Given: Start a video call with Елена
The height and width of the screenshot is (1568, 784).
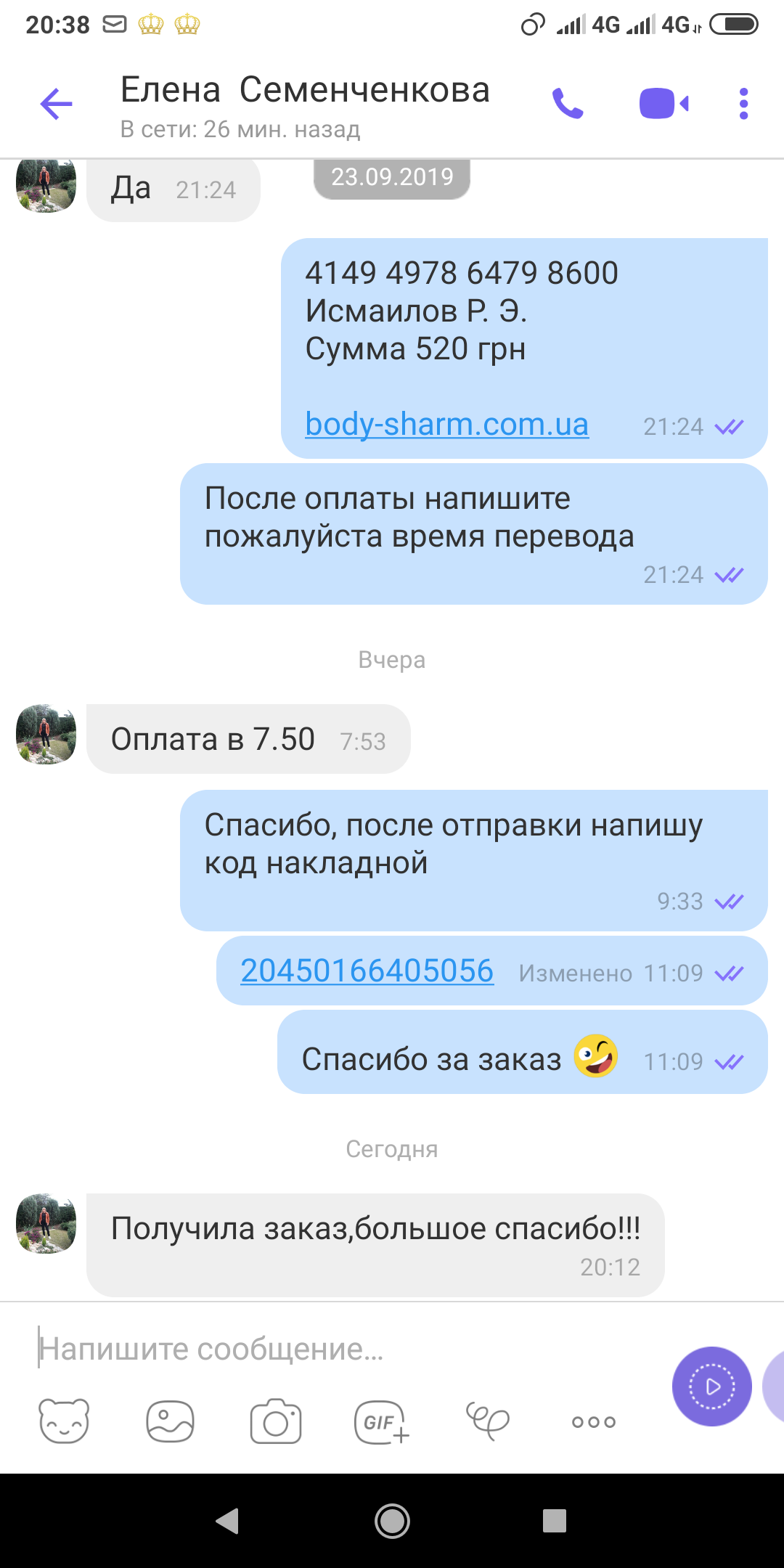Looking at the screenshot, I should coord(663,104).
